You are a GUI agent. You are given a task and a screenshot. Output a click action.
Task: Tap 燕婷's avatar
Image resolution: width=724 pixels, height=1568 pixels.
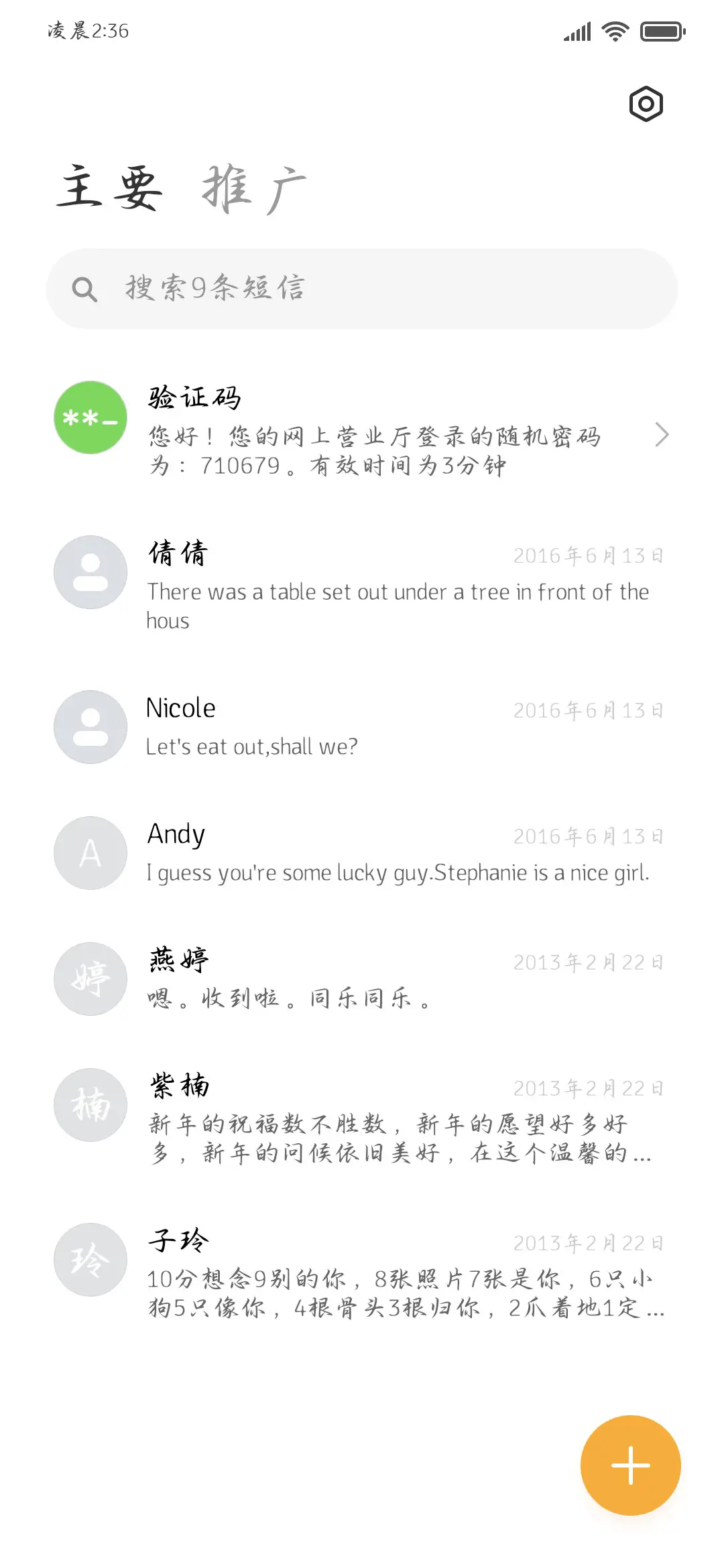[90, 979]
